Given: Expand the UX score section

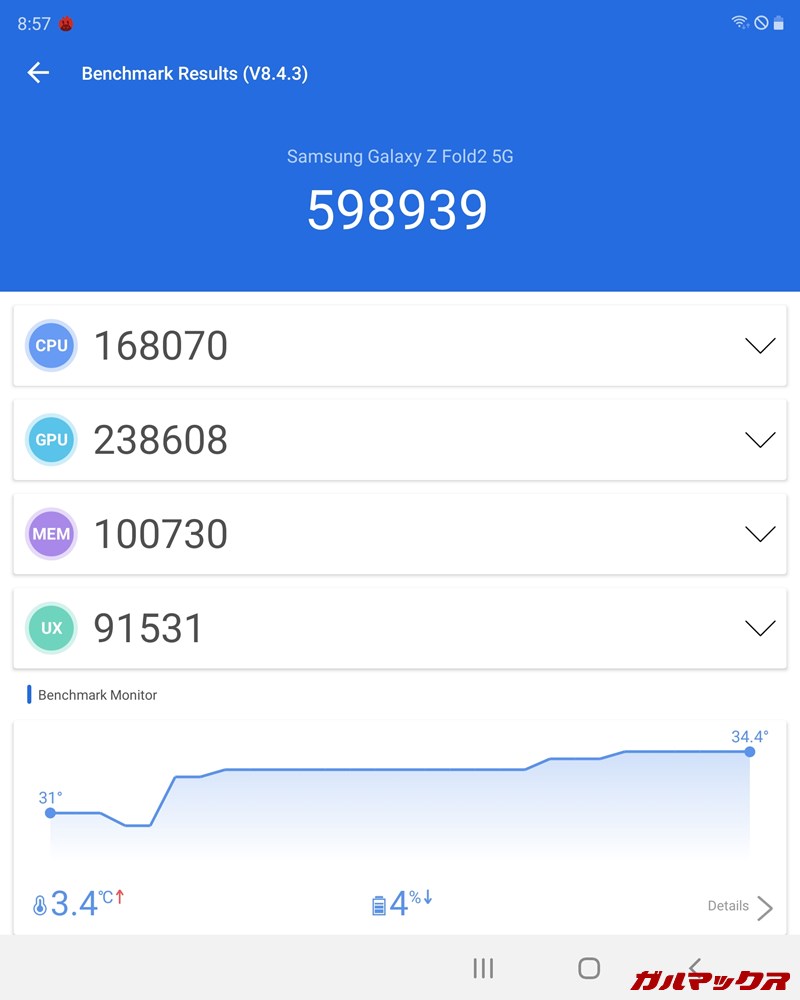Looking at the screenshot, I should point(760,628).
